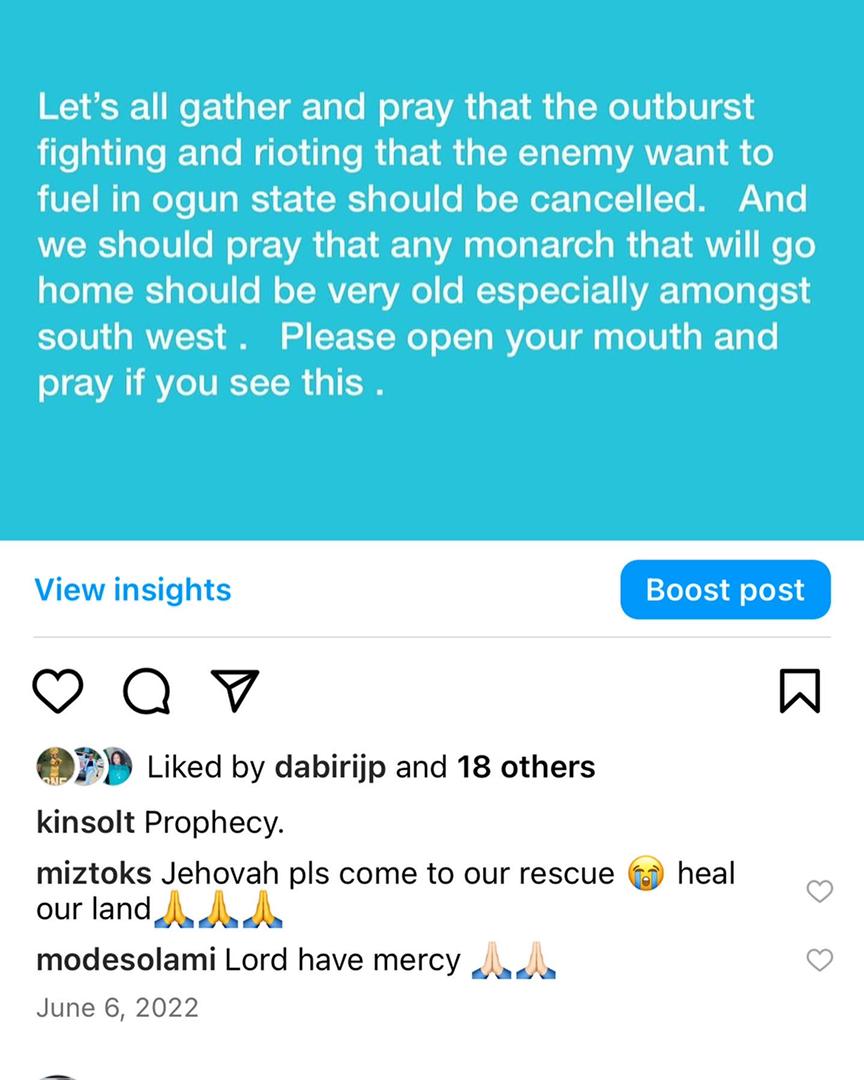Tap the Boost post button
Viewport: 864px width, 1080px height.
coord(725,590)
